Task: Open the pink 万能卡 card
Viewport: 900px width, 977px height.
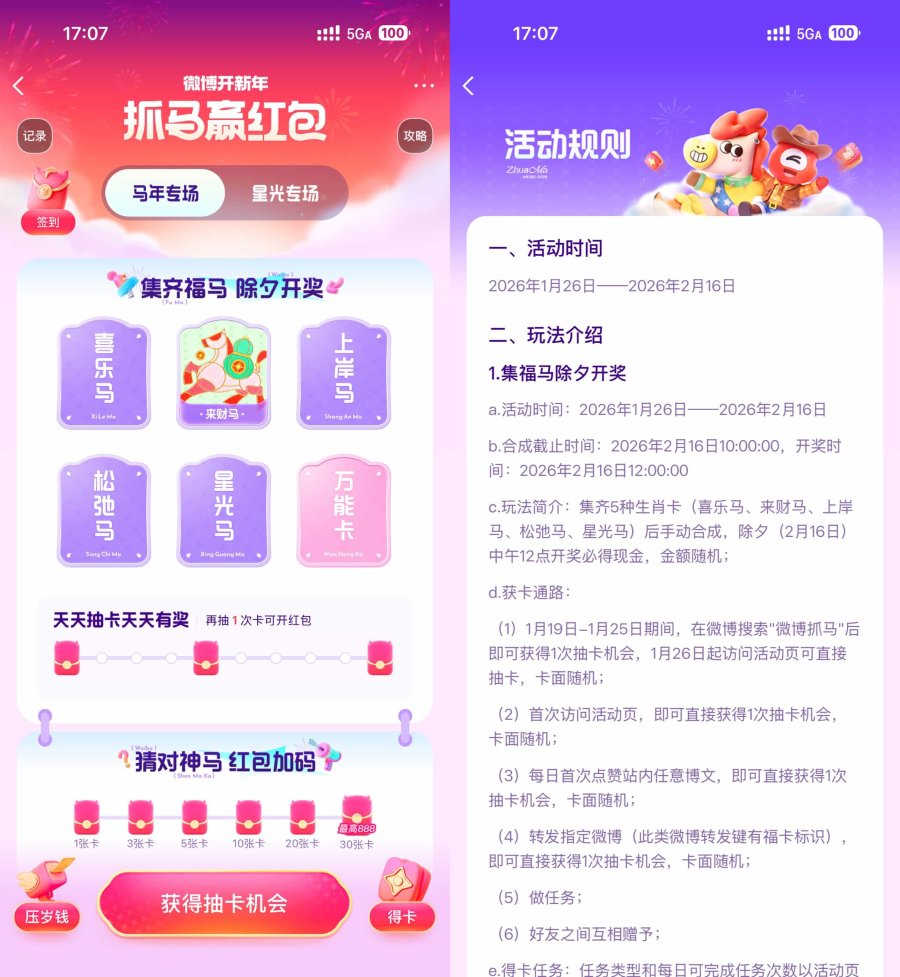Action: (344, 512)
